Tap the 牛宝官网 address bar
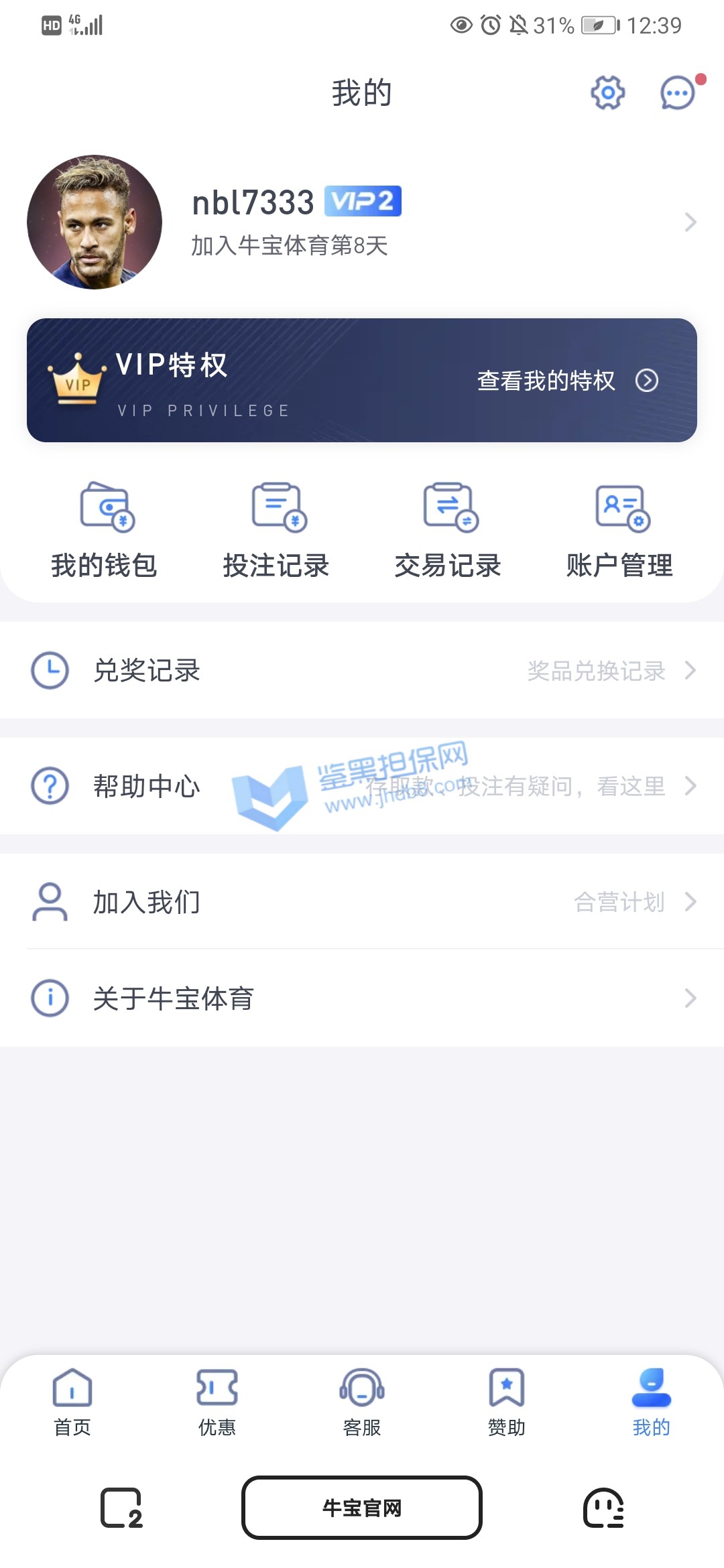 click(x=362, y=1508)
